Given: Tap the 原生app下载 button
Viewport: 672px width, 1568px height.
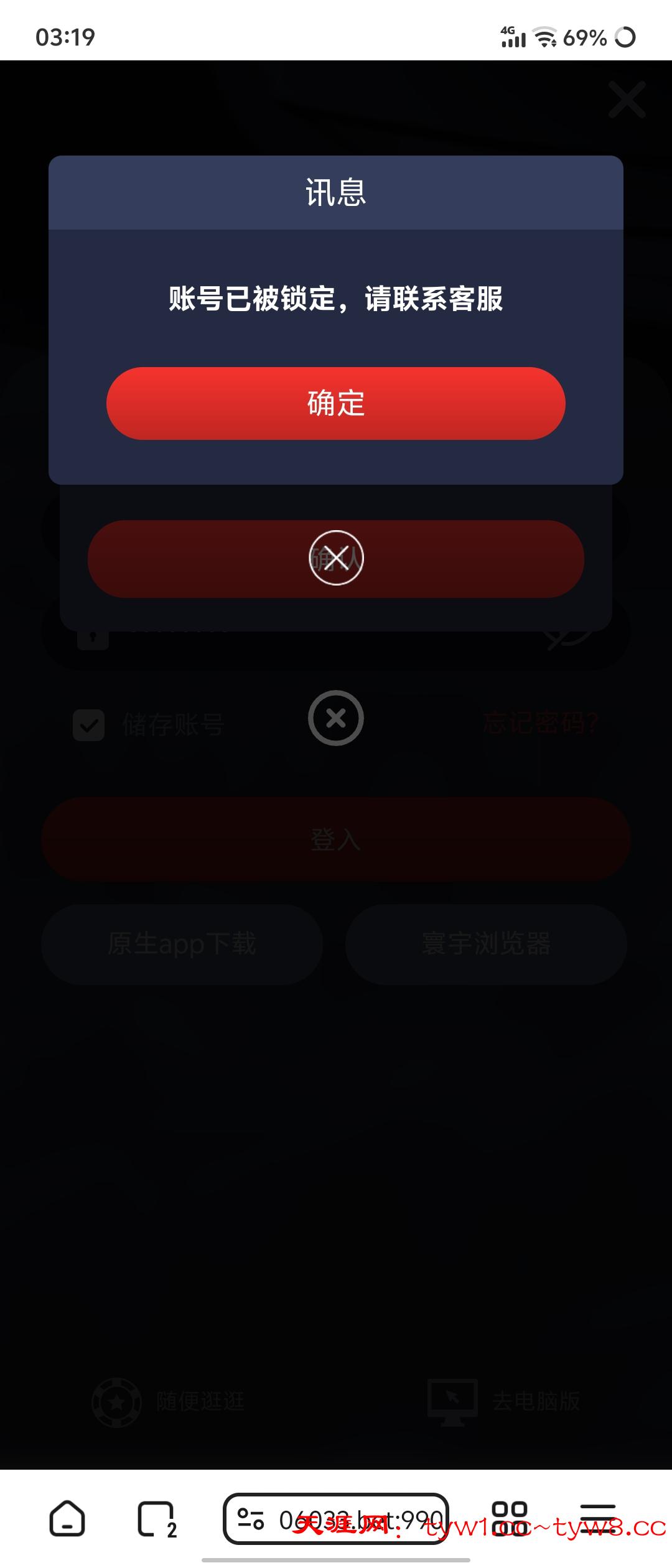Looking at the screenshot, I should [x=183, y=944].
